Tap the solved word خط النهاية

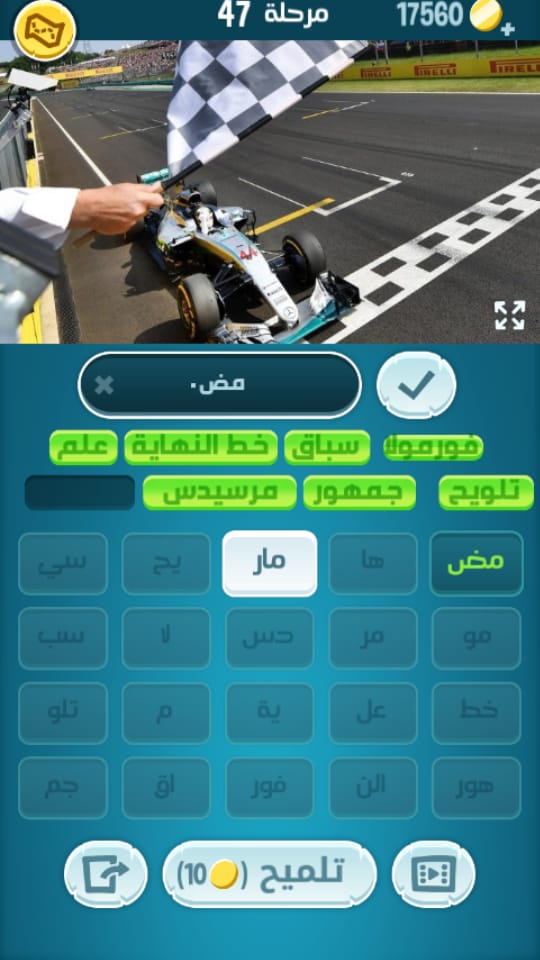(201, 448)
